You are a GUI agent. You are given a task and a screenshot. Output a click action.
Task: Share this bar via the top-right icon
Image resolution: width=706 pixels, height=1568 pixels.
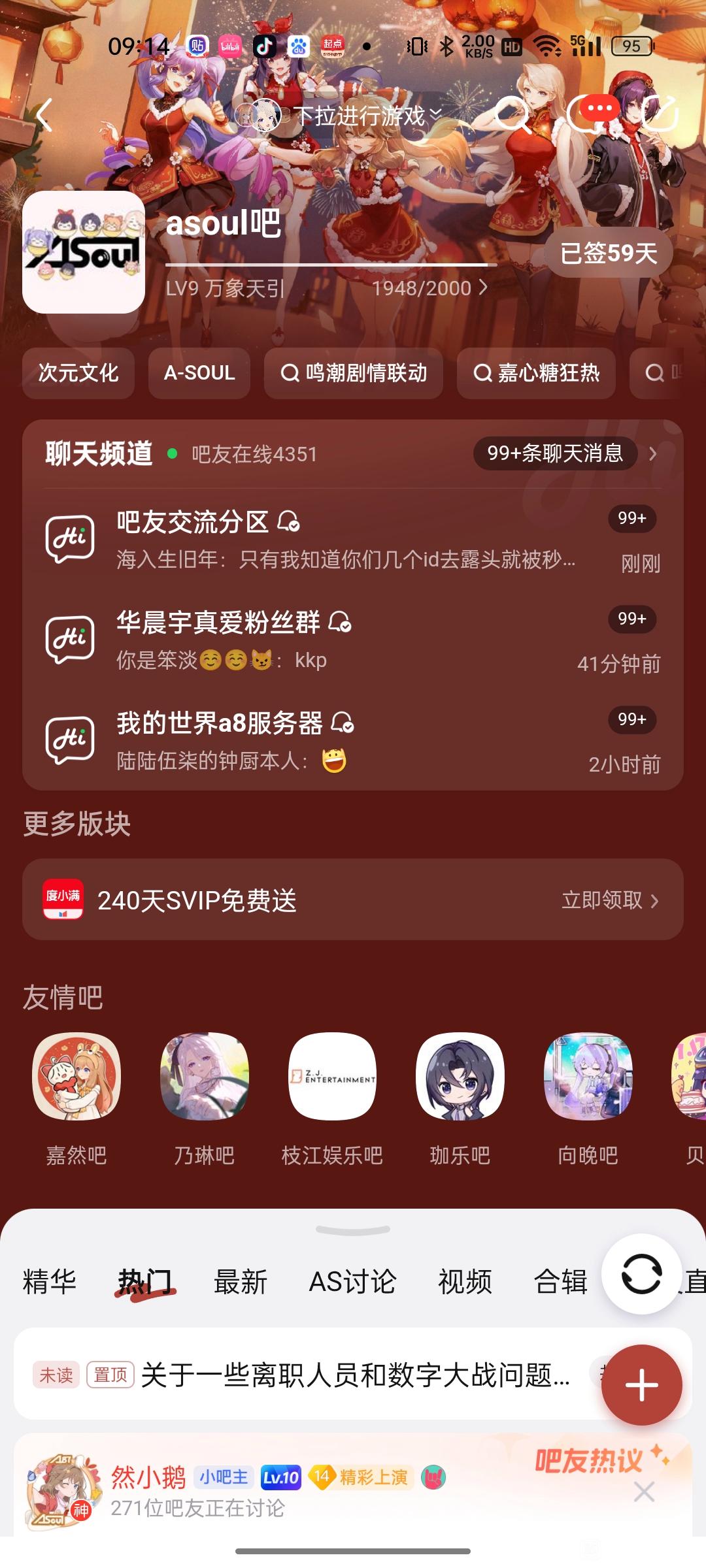[660, 115]
